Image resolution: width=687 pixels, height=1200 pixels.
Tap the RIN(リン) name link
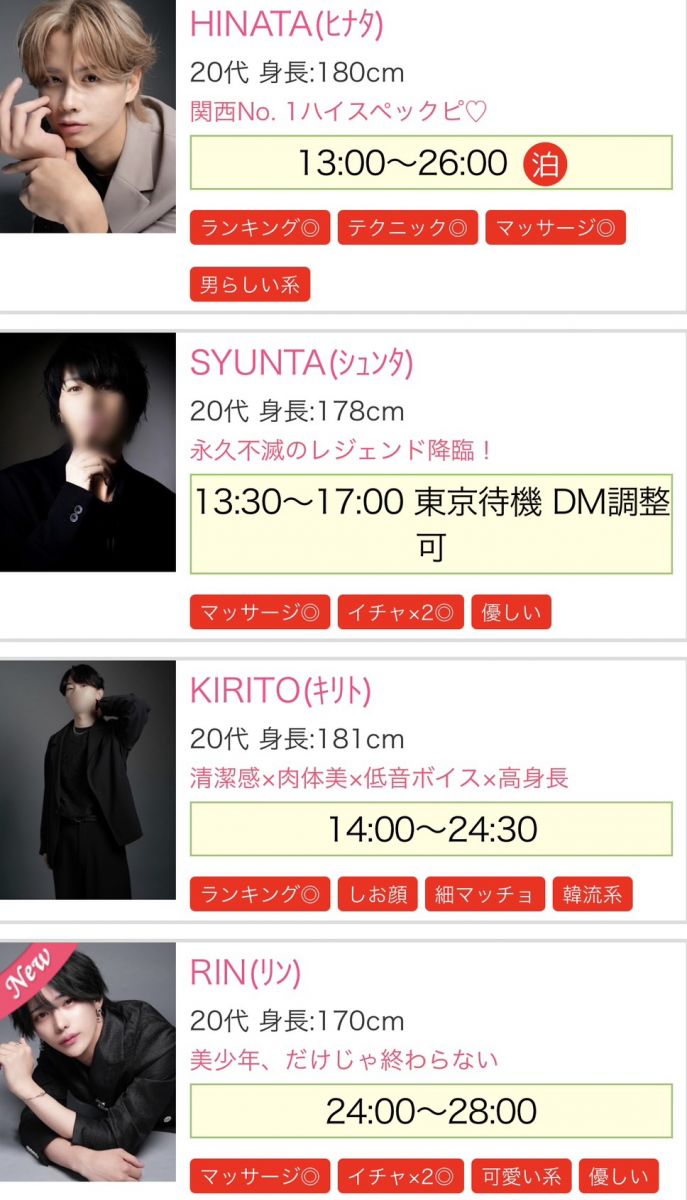(x=245, y=972)
